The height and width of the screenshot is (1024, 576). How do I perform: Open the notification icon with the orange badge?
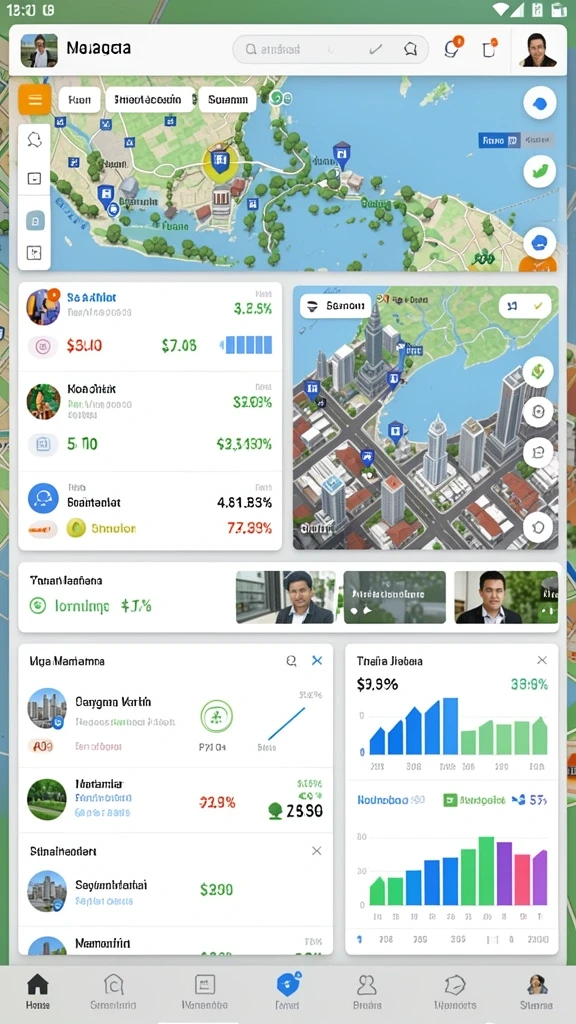pyautogui.click(x=452, y=48)
